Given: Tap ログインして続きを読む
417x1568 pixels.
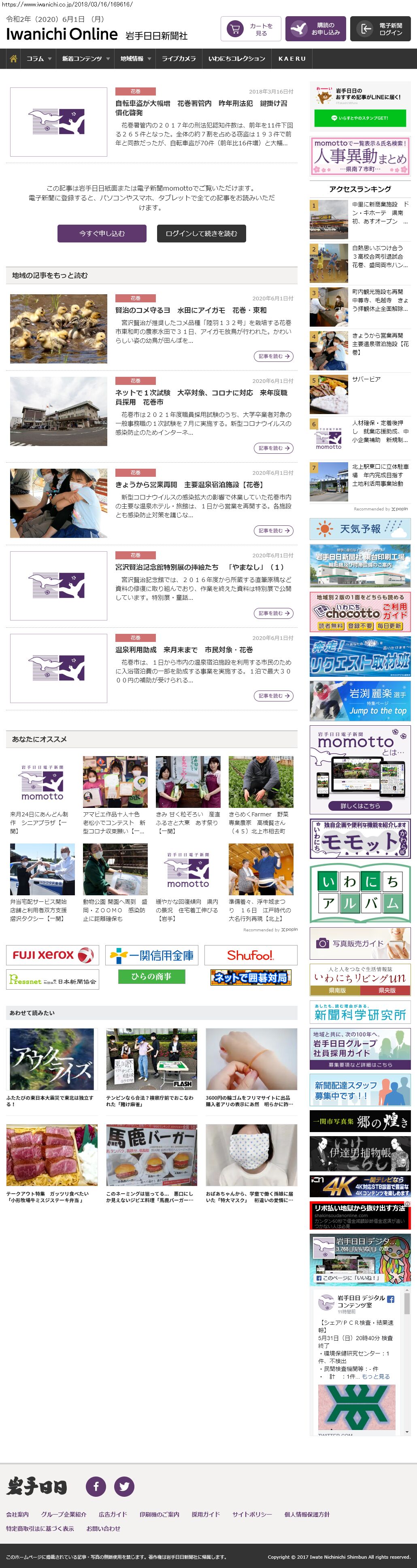Looking at the screenshot, I should (x=201, y=233).
